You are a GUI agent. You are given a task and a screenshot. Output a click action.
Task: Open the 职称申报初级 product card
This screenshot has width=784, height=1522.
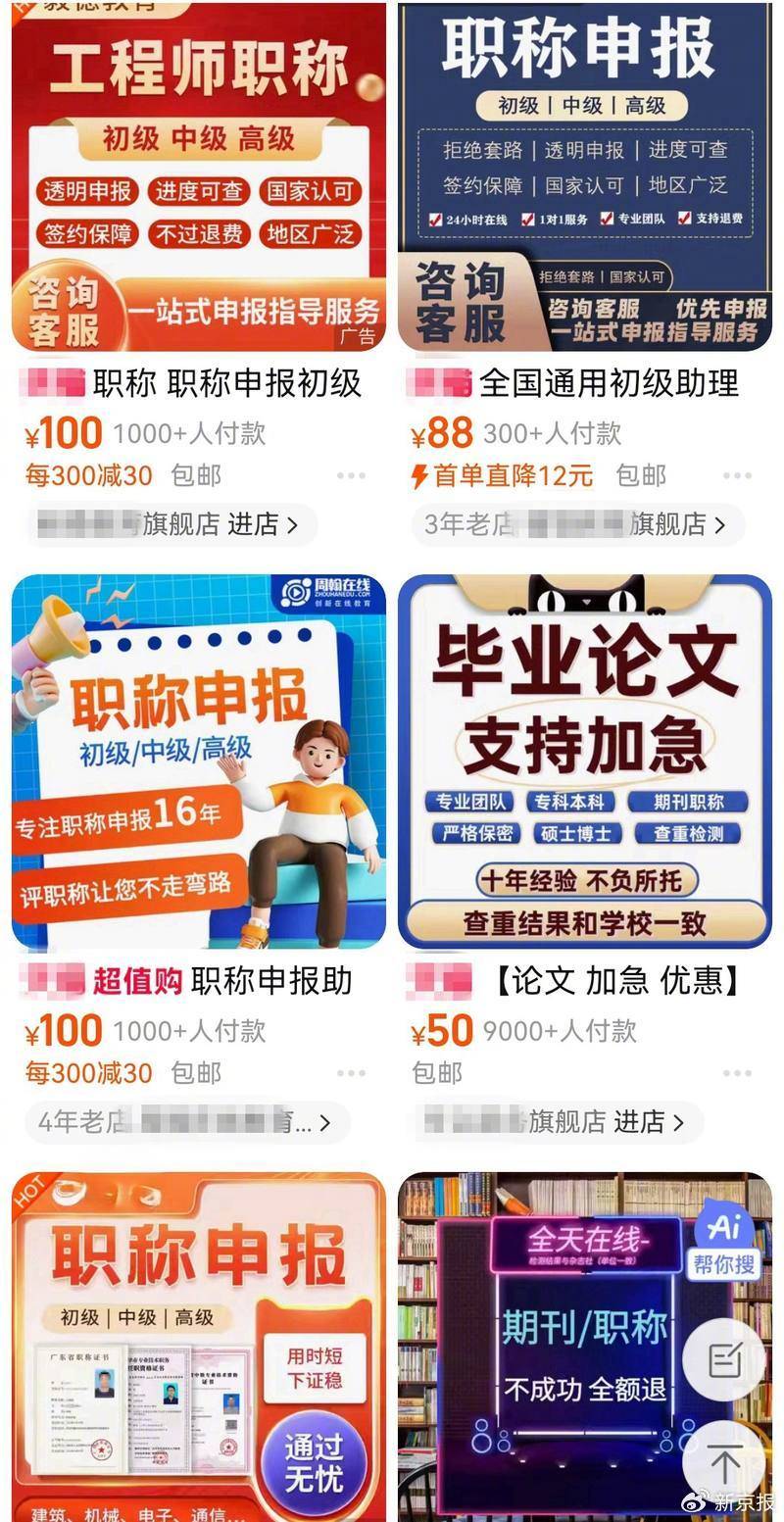click(198, 176)
